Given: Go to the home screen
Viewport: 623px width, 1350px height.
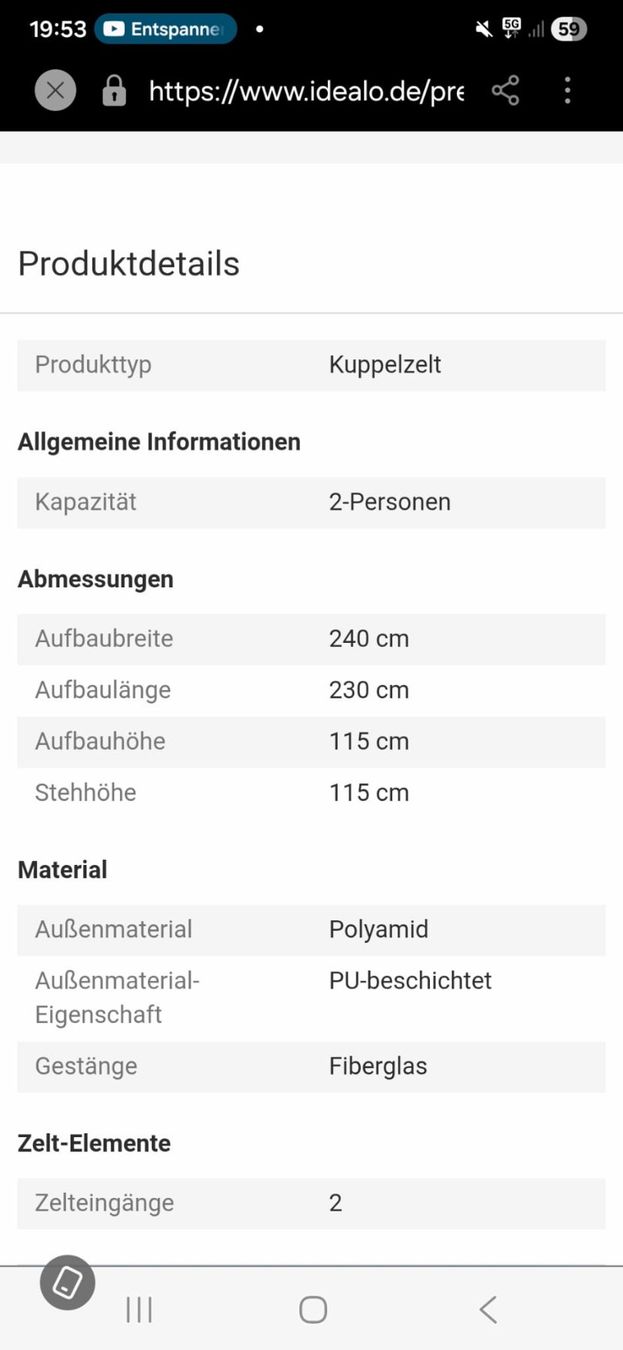Looking at the screenshot, I should 313,1310.
